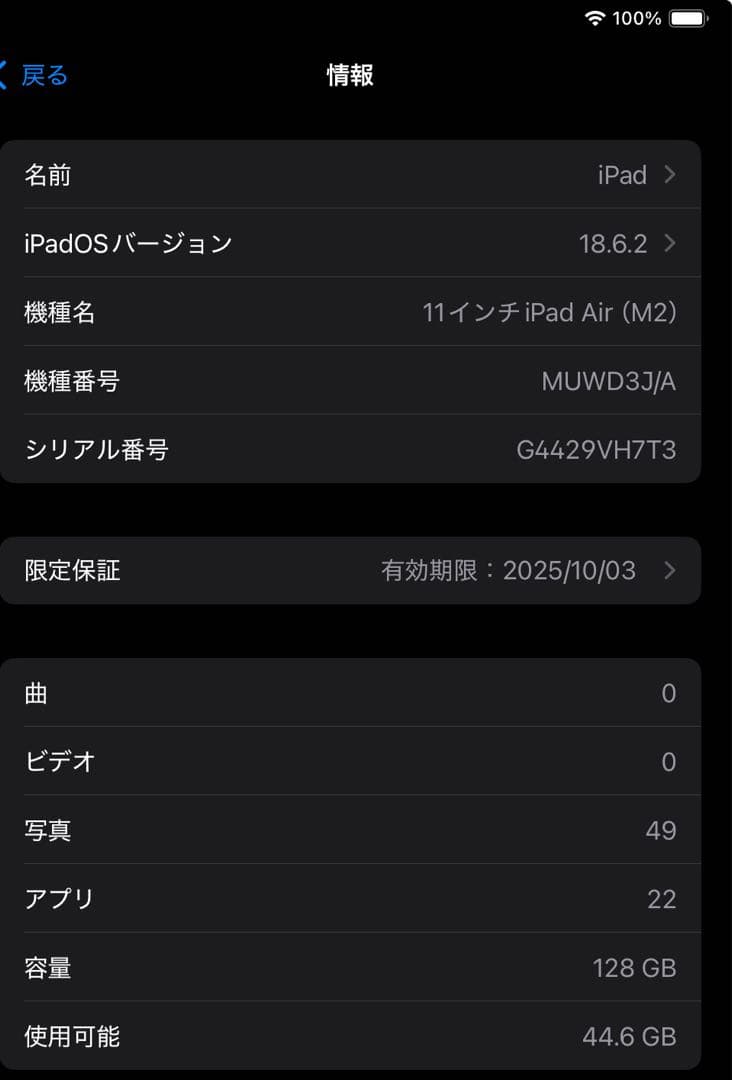The width and height of the screenshot is (732, 1080).
Task: Select the ビデオ videos row
Action: tap(350, 761)
